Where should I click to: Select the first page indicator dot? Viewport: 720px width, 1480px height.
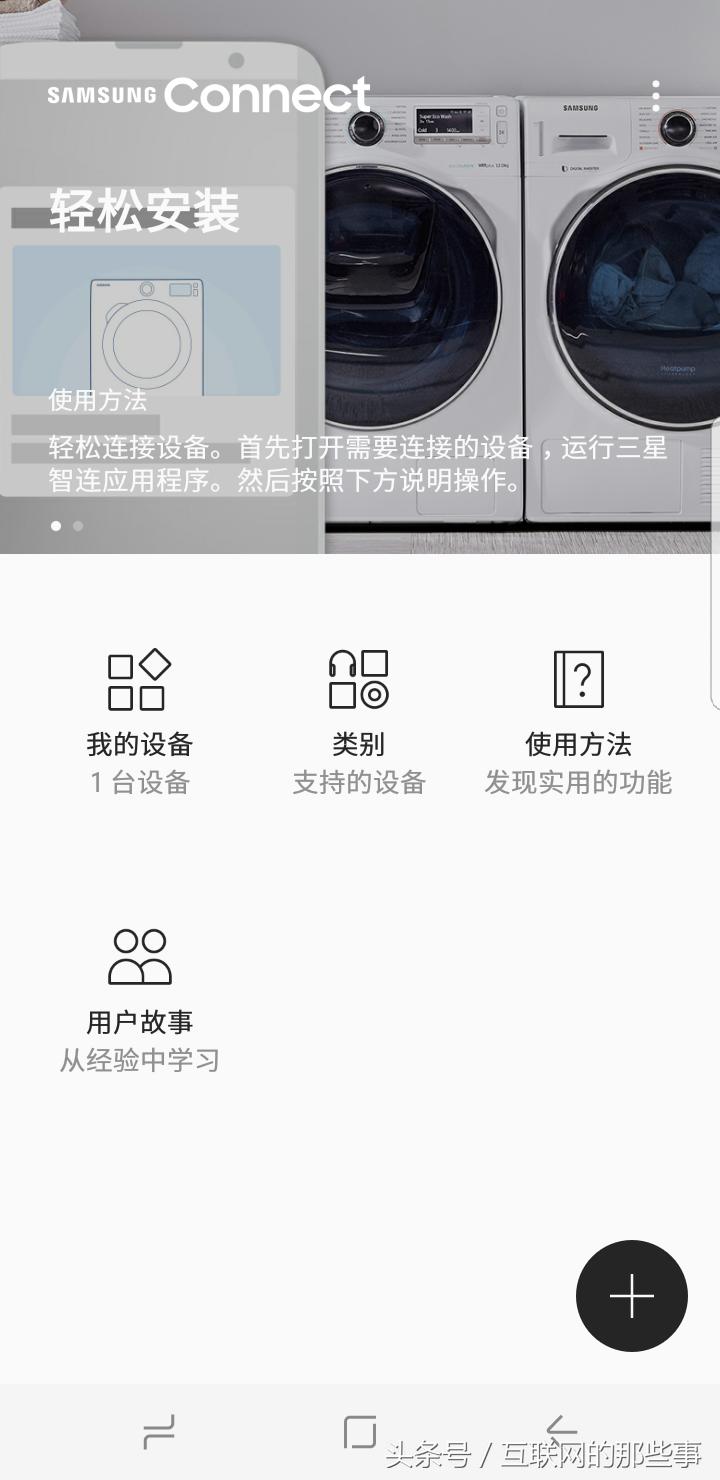coord(57,524)
